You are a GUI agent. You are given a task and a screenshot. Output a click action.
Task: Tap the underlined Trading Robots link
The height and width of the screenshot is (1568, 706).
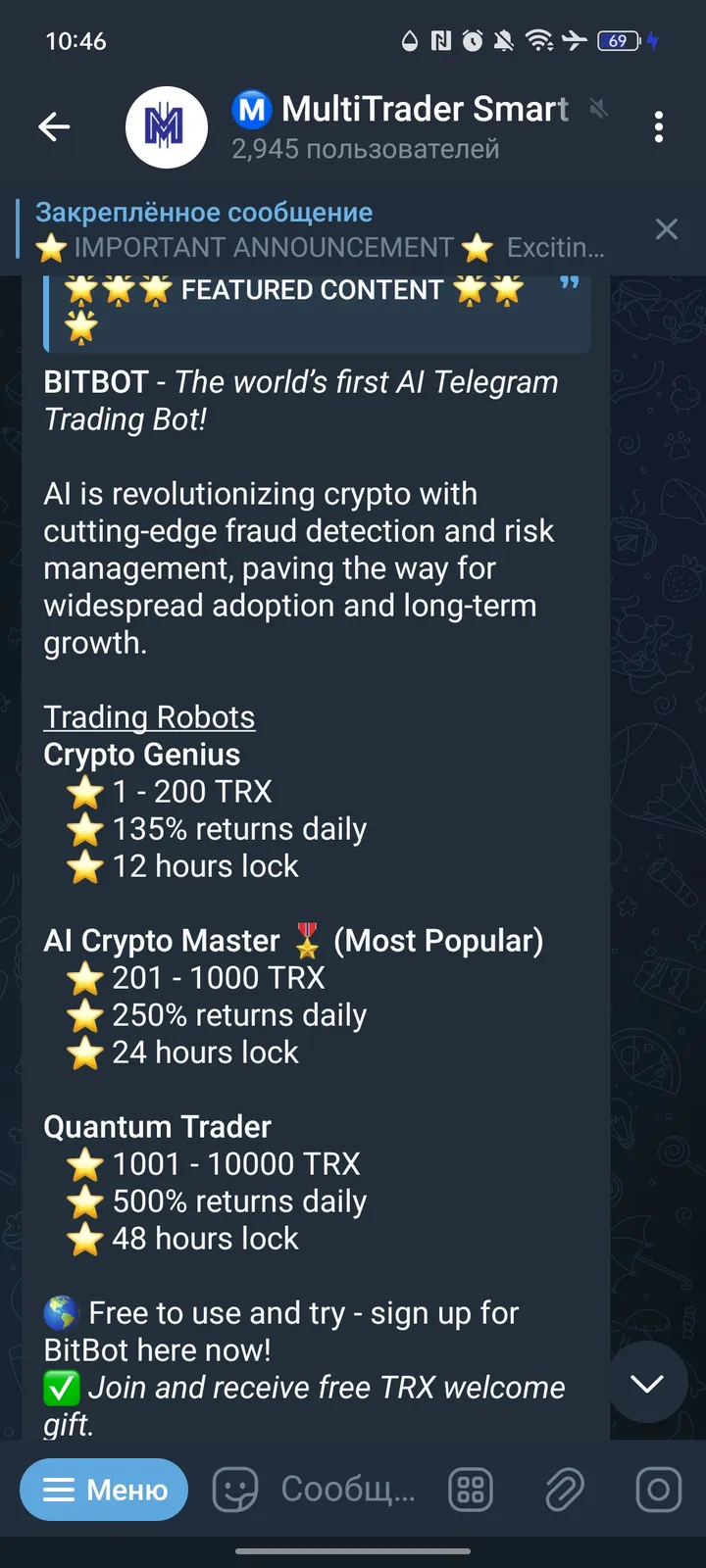tap(149, 716)
